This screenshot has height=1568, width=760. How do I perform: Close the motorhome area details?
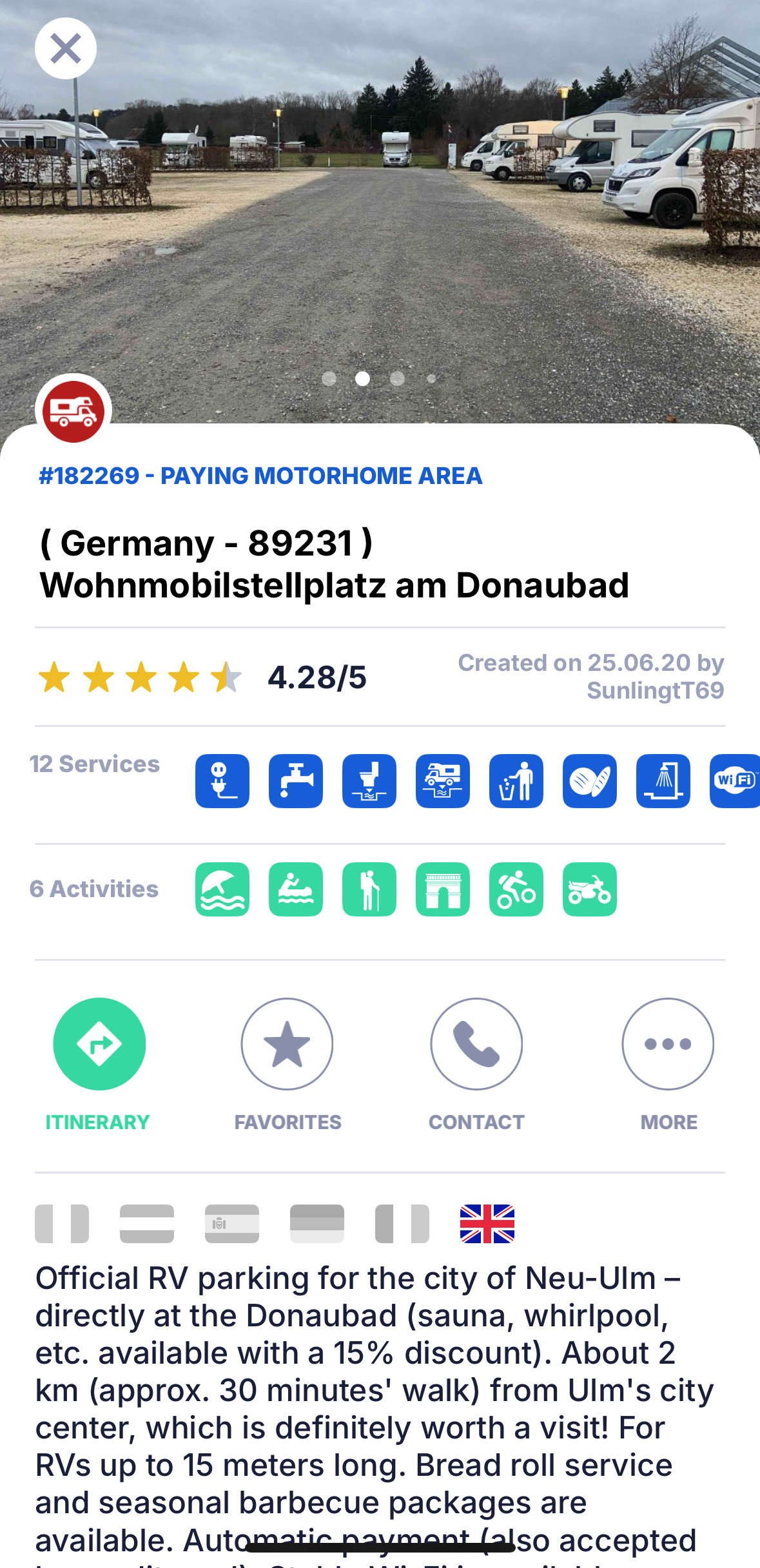tap(66, 49)
